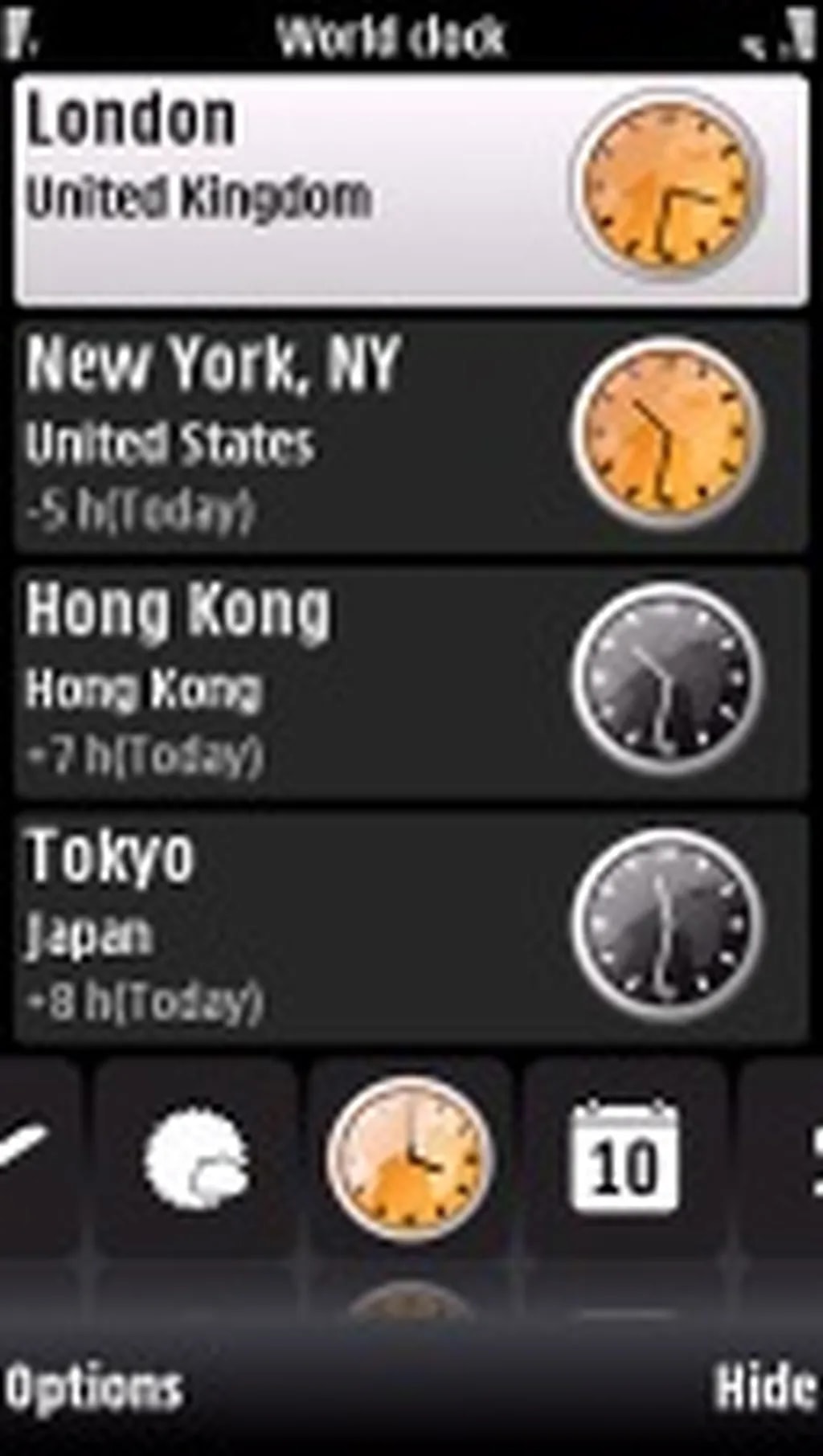The width and height of the screenshot is (823, 1456).
Task: Tap the orange clock app icon
Action: click(x=410, y=1157)
